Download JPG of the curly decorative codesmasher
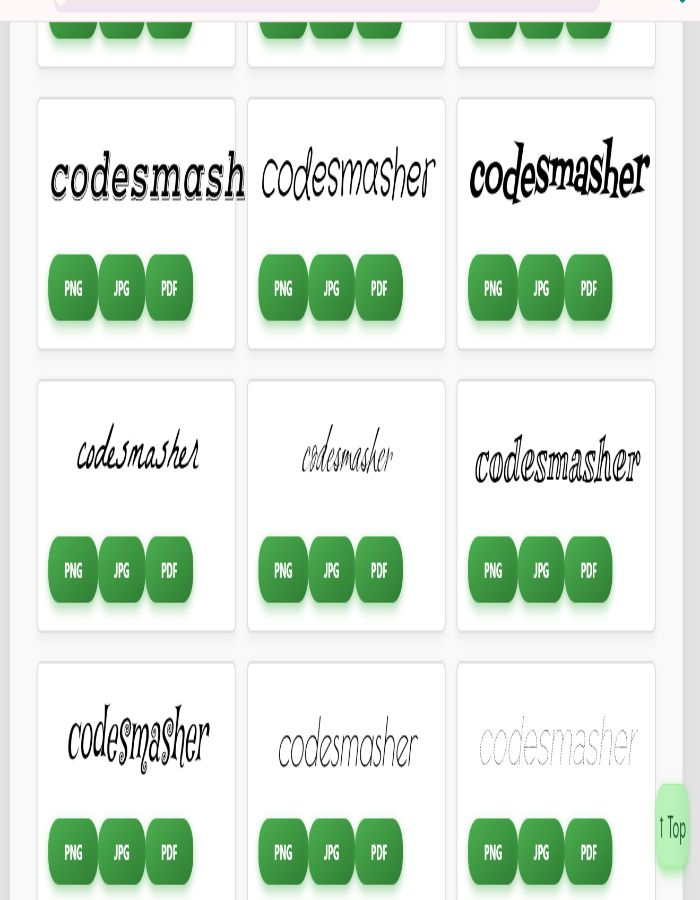 (x=121, y=852)
